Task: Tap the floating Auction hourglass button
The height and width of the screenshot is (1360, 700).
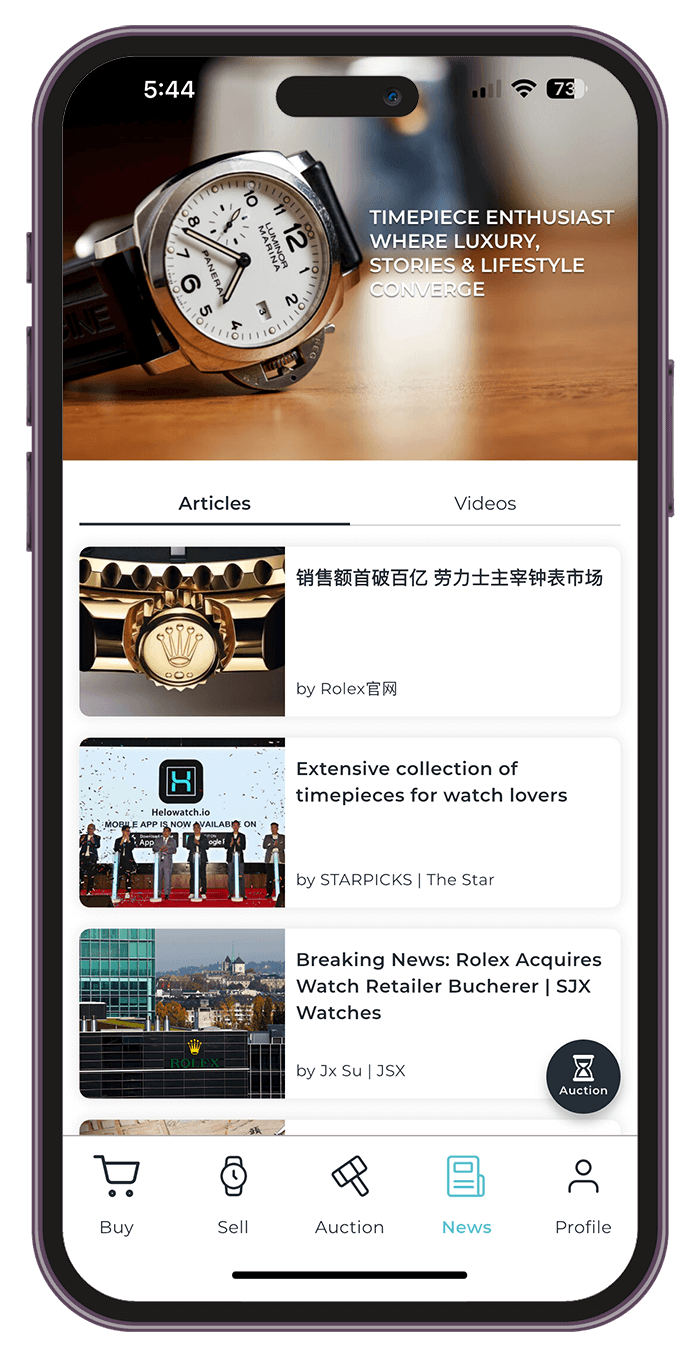Action: coord(583,1076)
